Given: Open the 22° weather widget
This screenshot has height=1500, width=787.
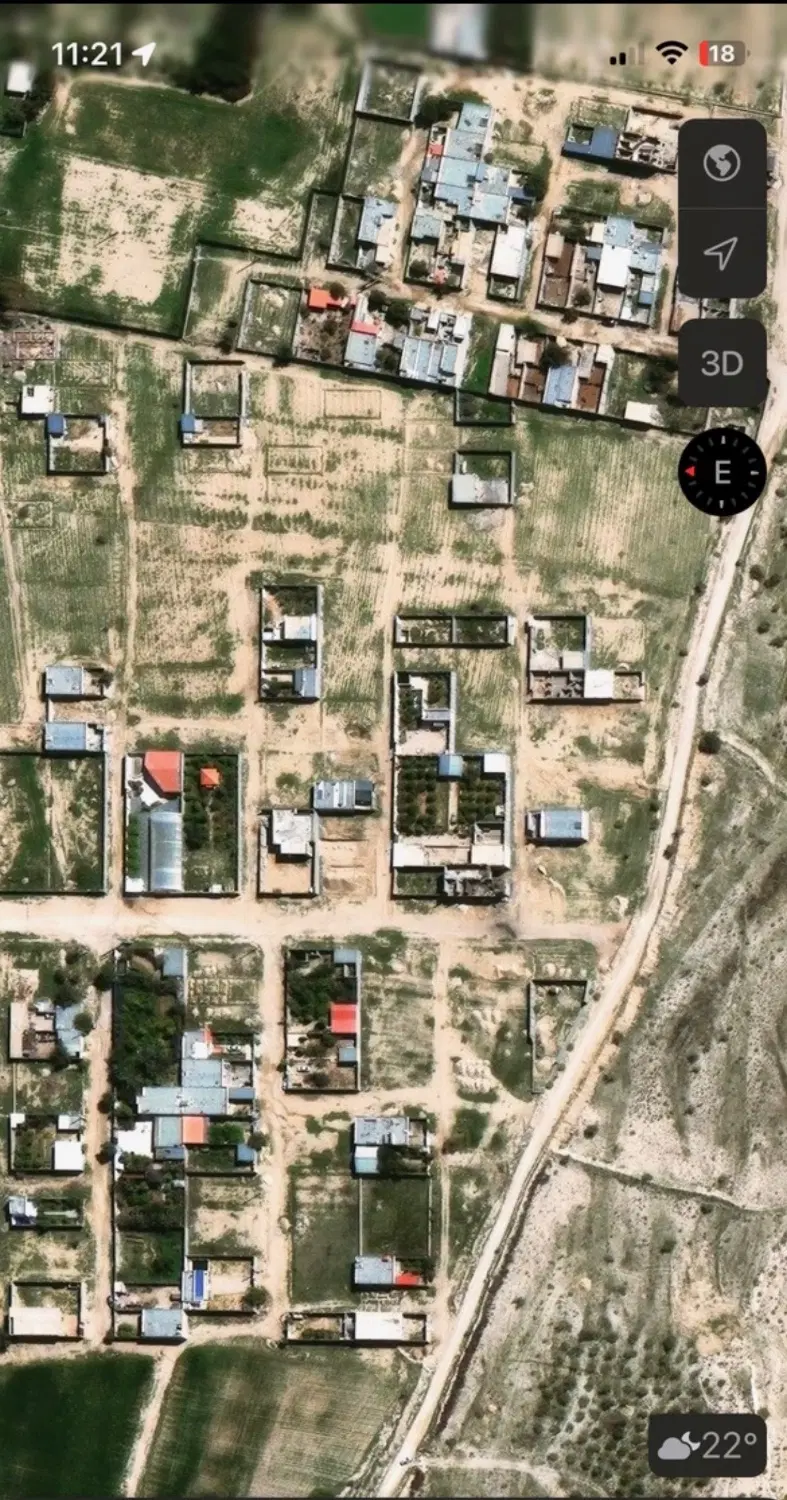Looking at the screenshot, I should pyautogui.click(x=707, y=1445).
